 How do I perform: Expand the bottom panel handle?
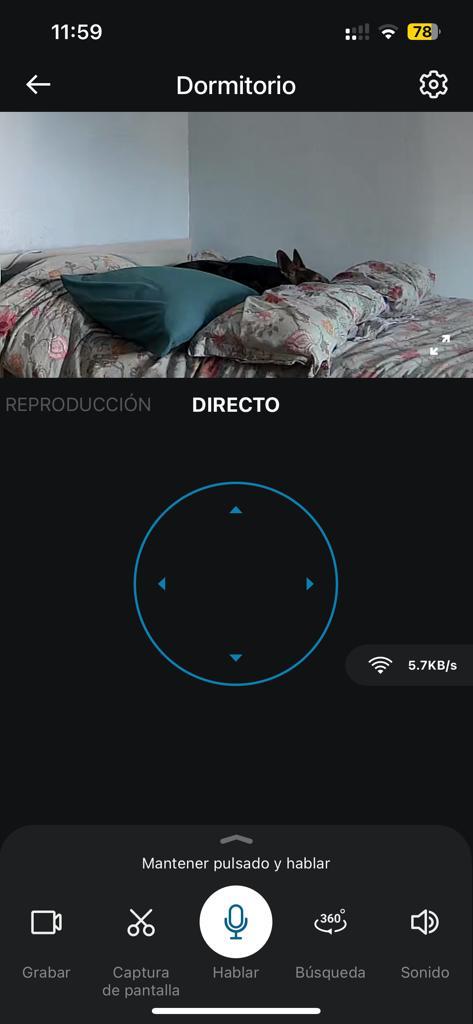[236, 840]
